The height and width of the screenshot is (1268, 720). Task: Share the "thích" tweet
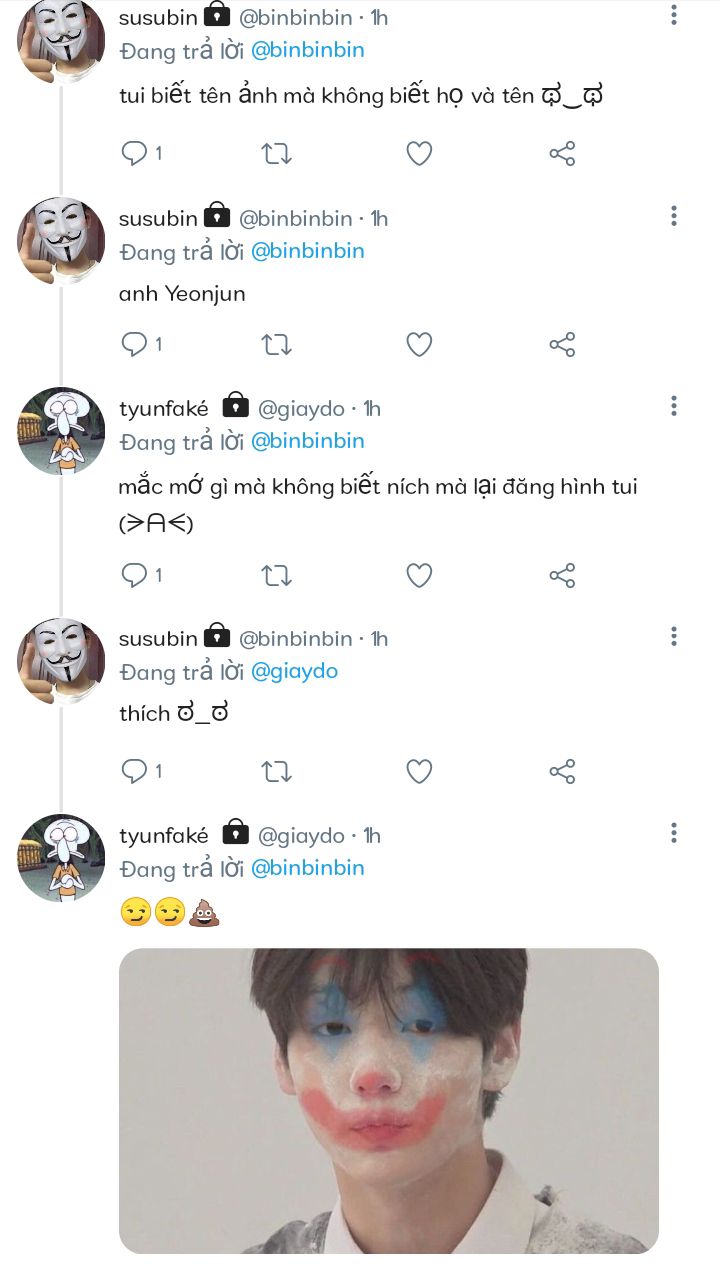[x=562, y=771]
